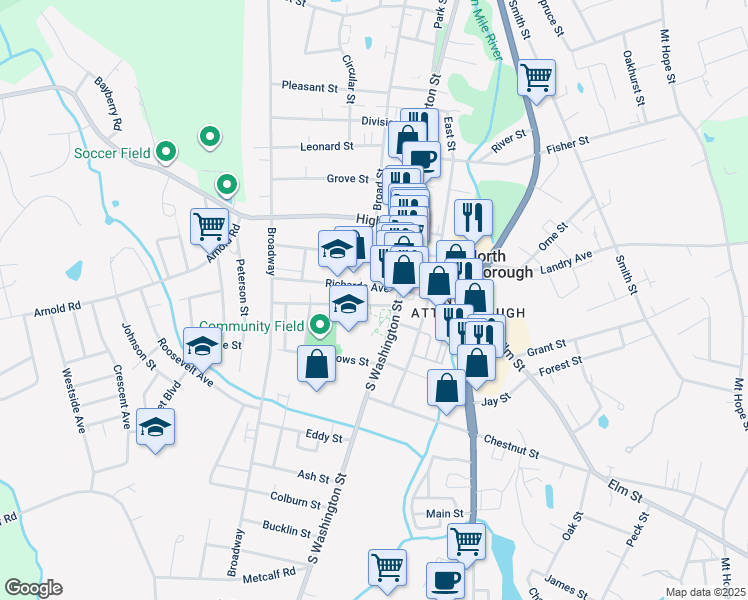
Task: Open the grocery cart marker below Main St
Action: click(x=467, y=544)
